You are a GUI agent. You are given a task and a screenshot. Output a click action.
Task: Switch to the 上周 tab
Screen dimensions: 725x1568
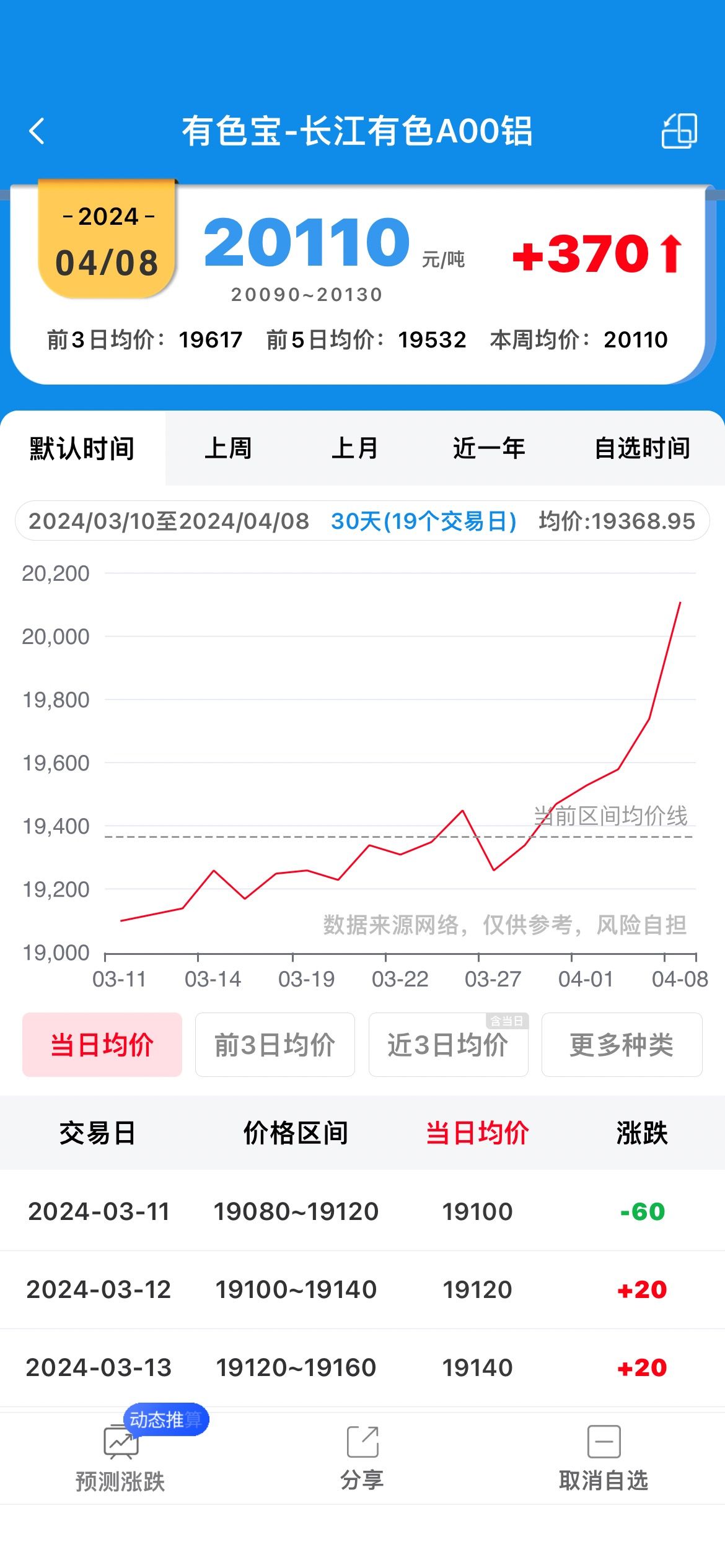click(x=228, y=448)
